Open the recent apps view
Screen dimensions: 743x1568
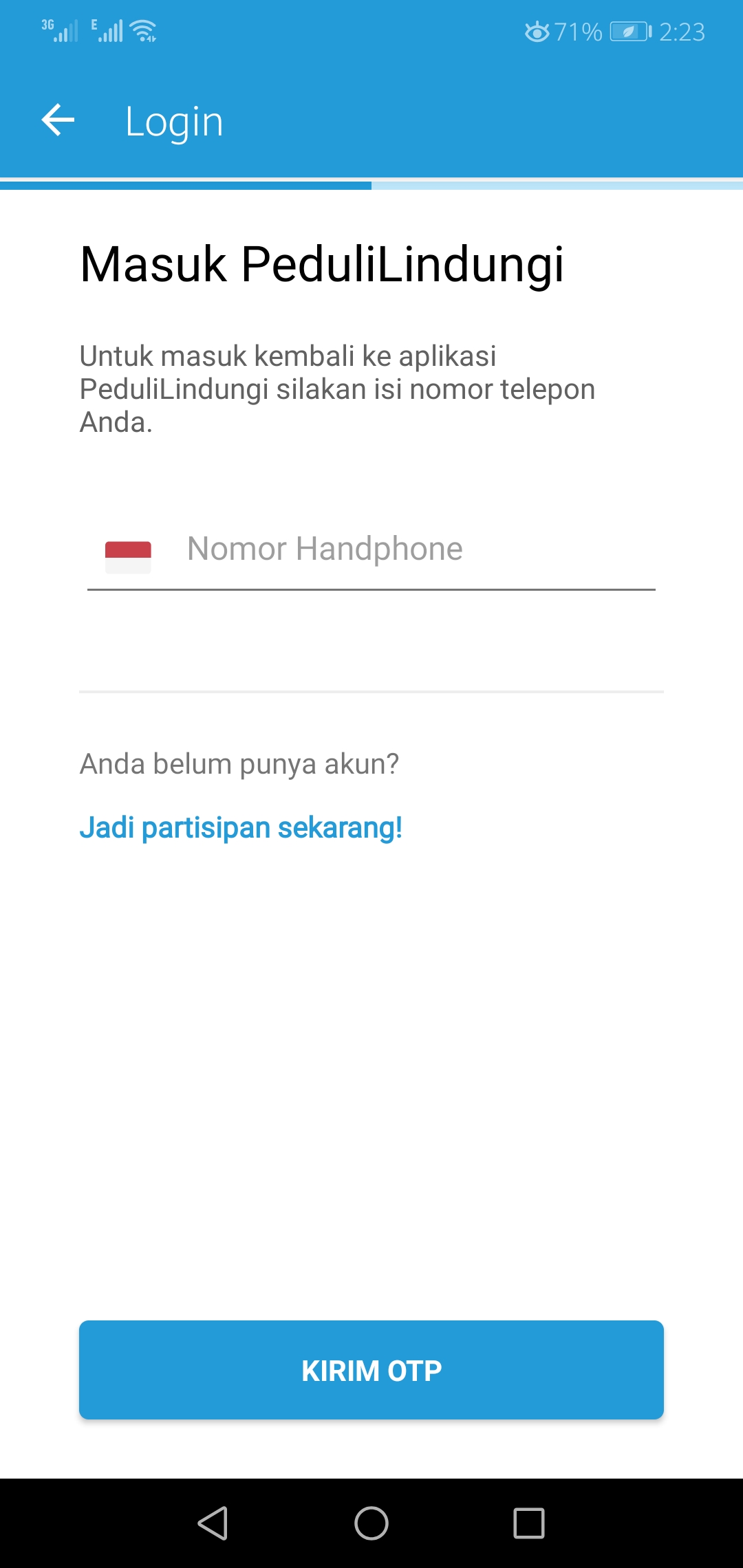click(x=529, y=1523)
